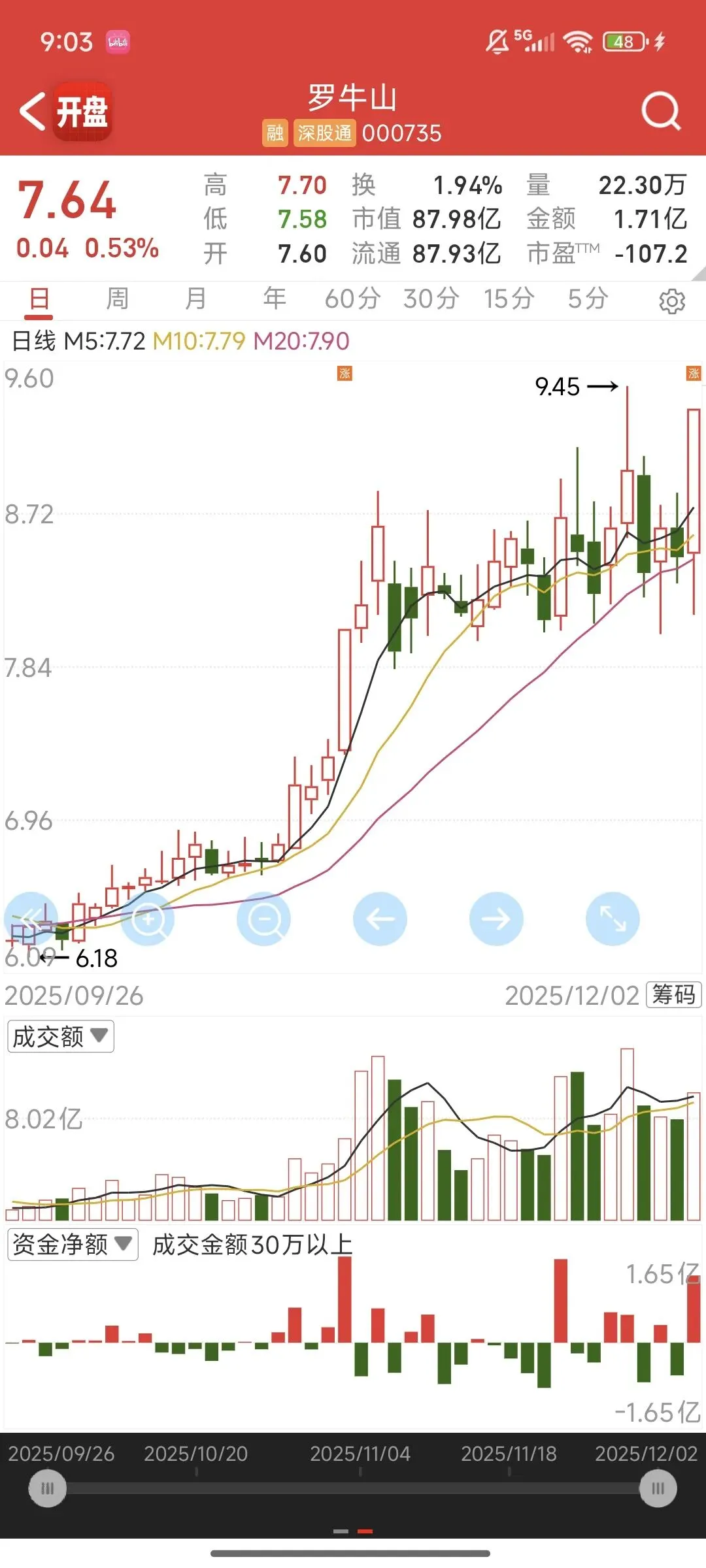
Task: Expand the 成交额 indicator dropdown
Action: (x=61, y=1036)
